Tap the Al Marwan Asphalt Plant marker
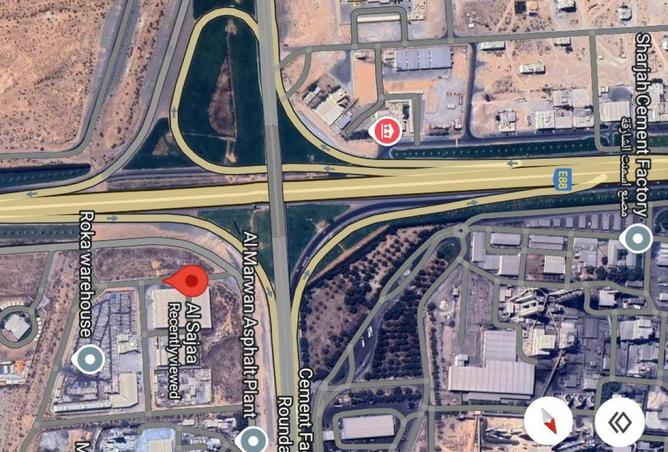 pyautogui.click(x=254, y=438)
